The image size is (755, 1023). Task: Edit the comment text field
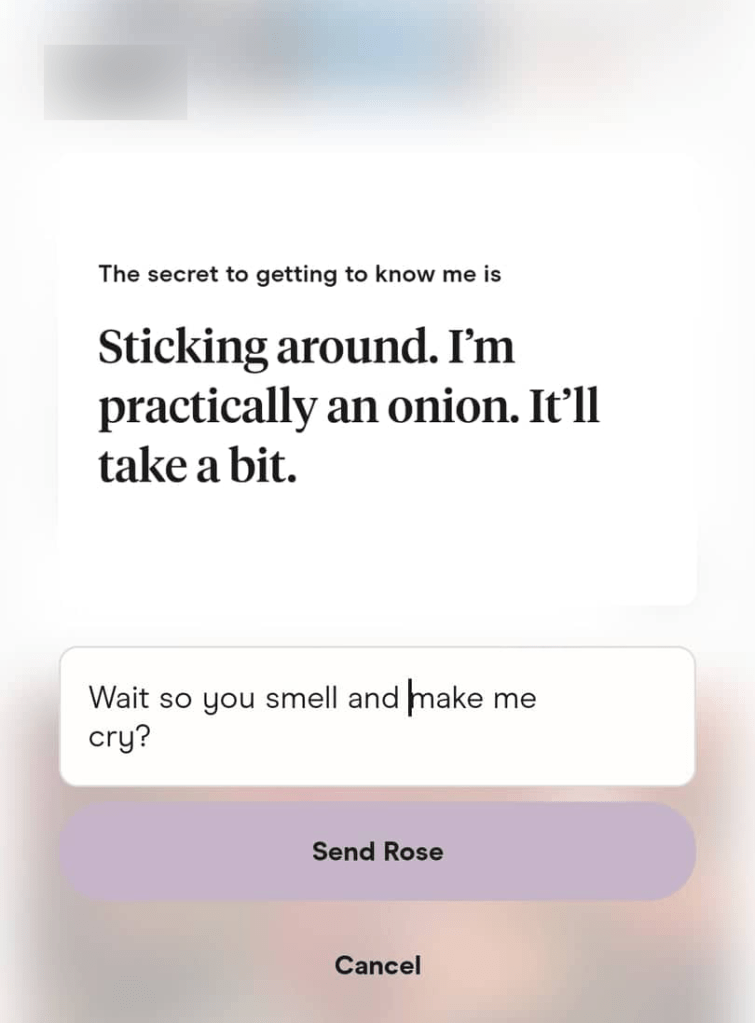point(377,716)
